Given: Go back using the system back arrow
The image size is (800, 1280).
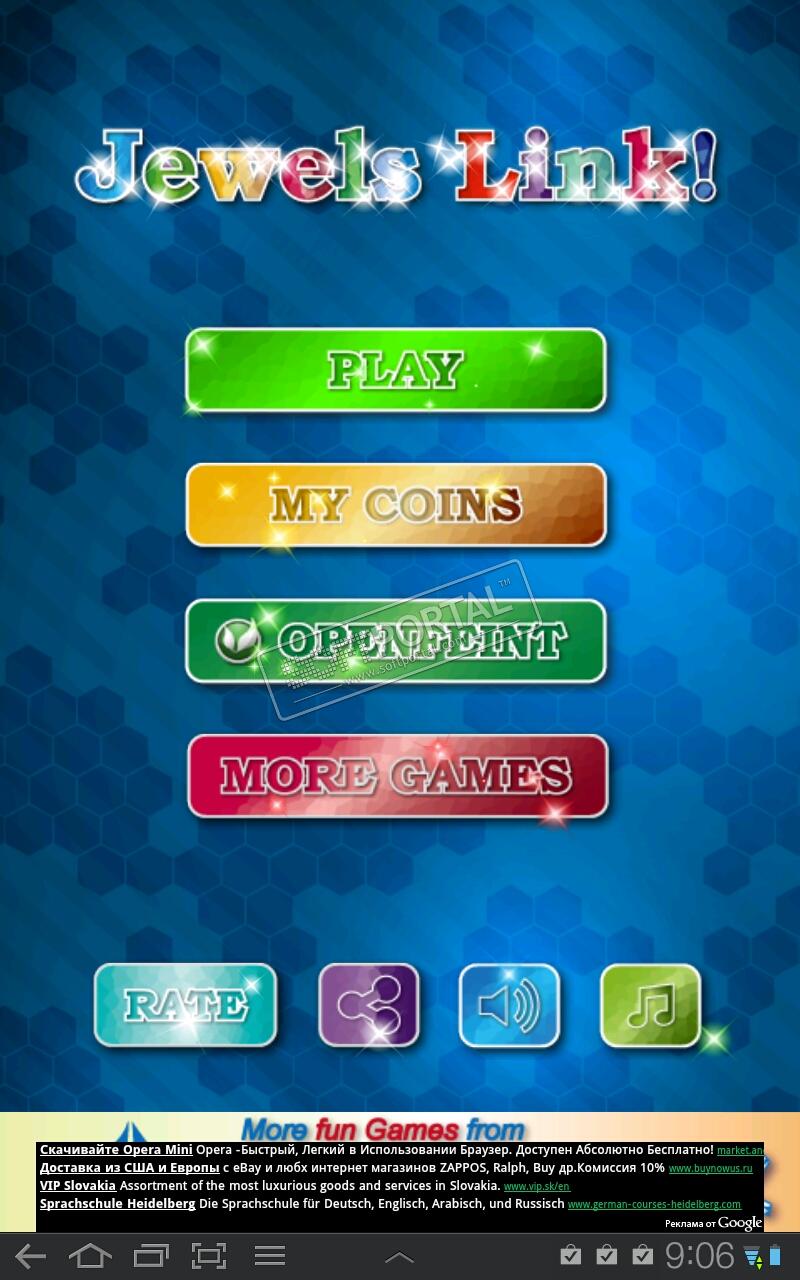Looking at the screenshot, I should point(30,1256).
